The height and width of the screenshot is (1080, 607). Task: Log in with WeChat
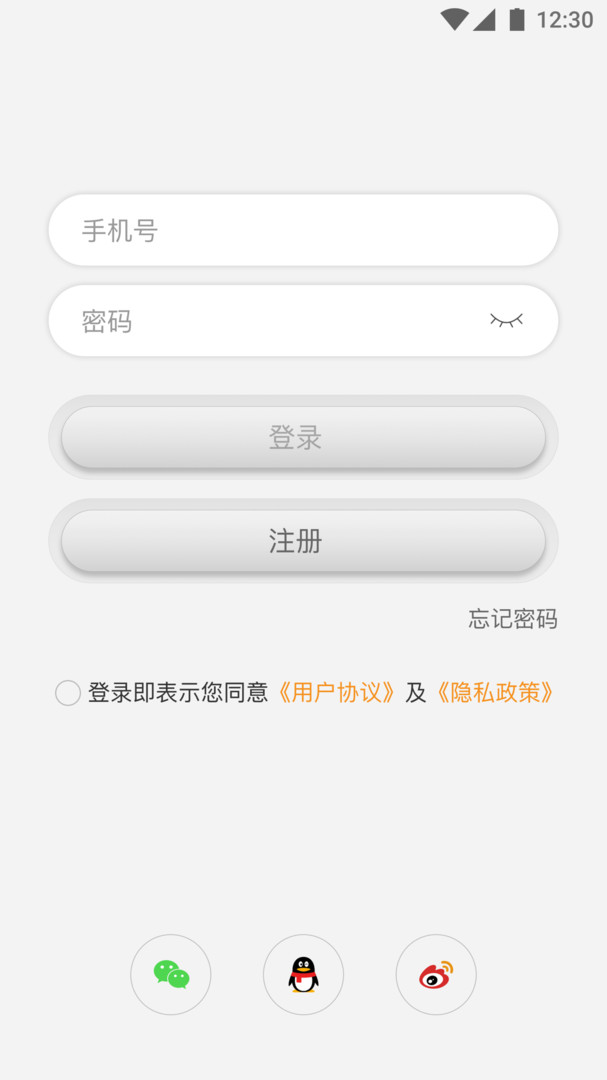(171, 975)
